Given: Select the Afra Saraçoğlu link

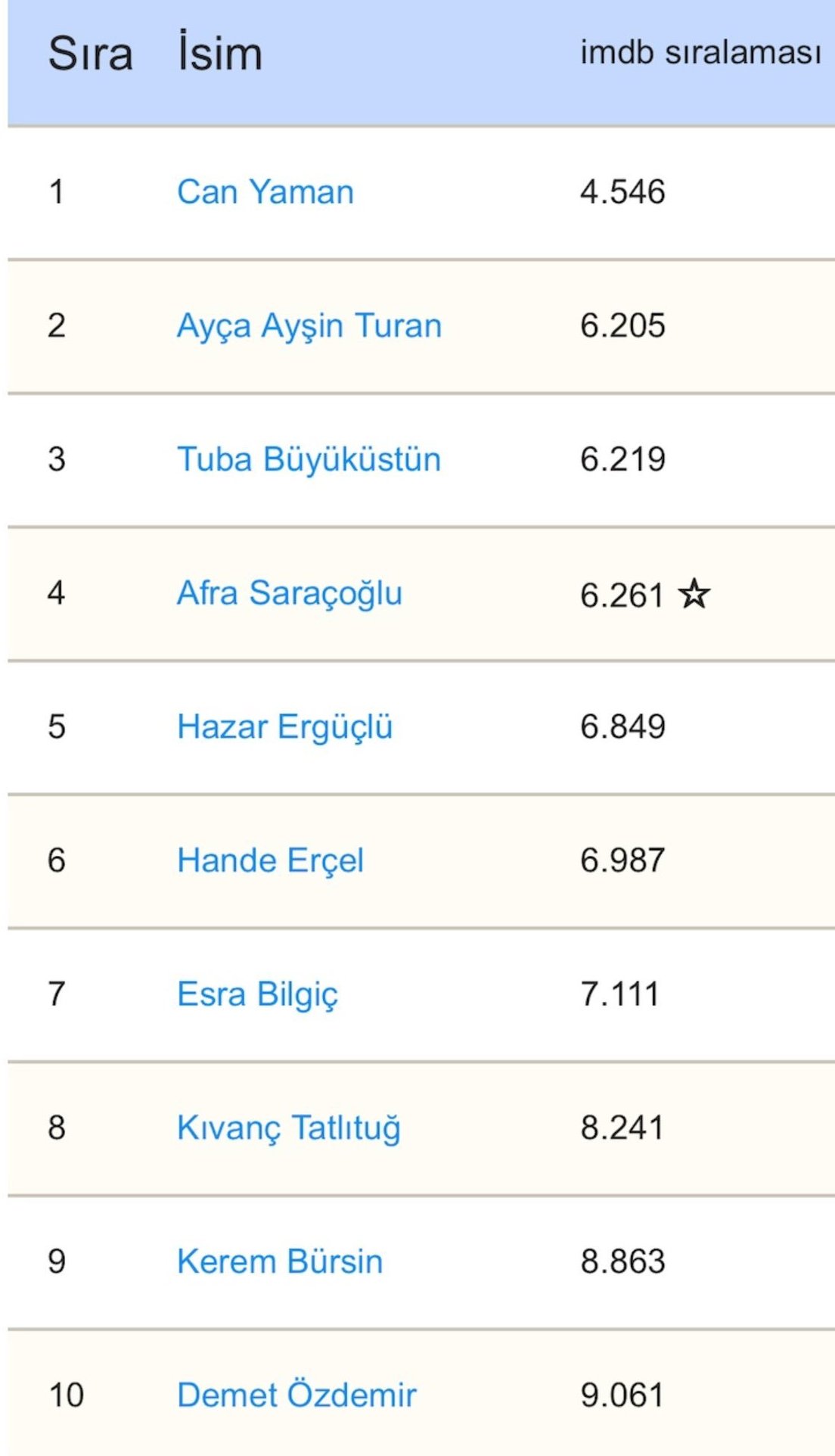Looking at the screenshot, I should (289, 593).
